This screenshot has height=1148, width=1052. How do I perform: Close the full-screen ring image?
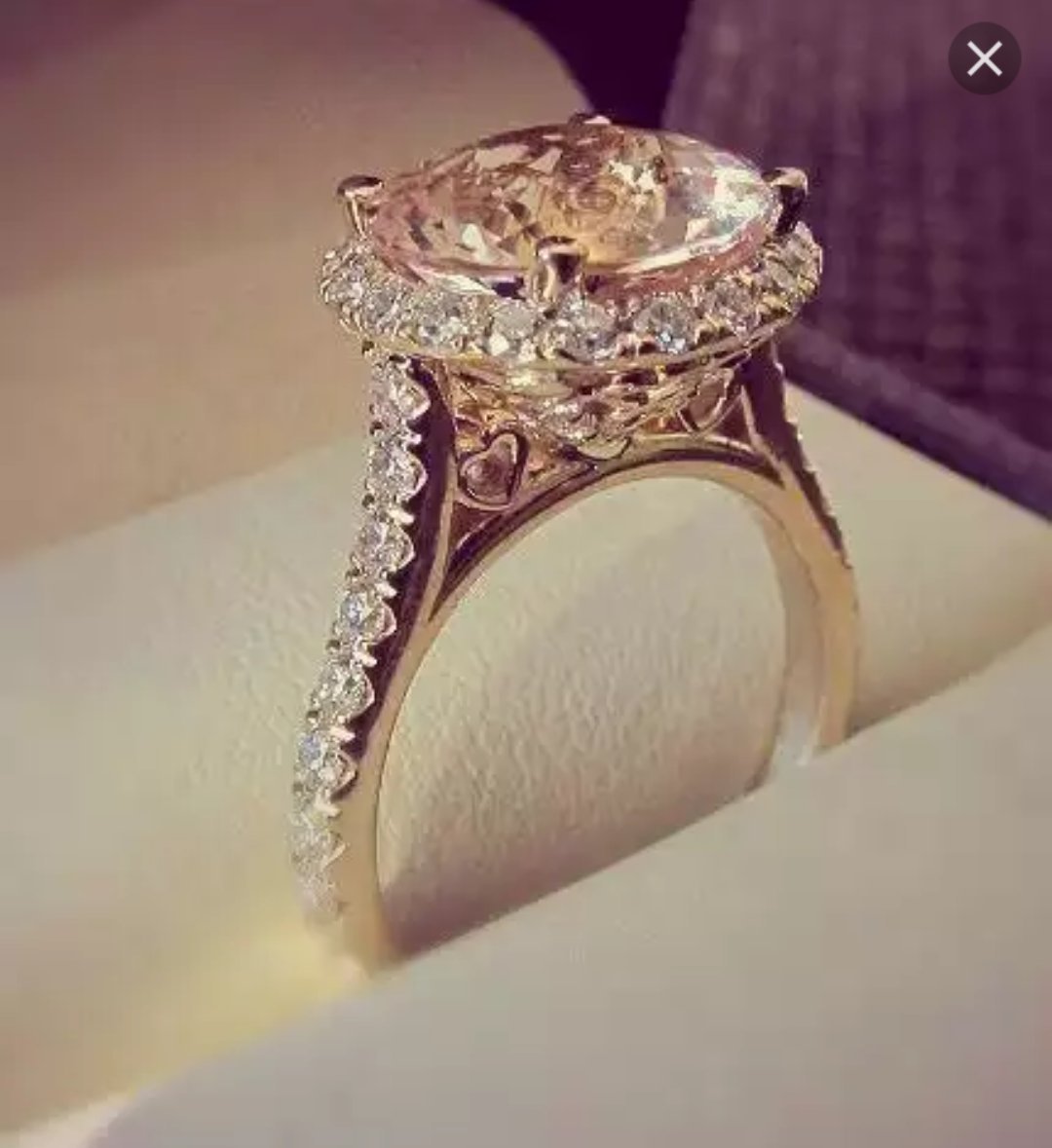pyautogui.click(x=984, y=59)
